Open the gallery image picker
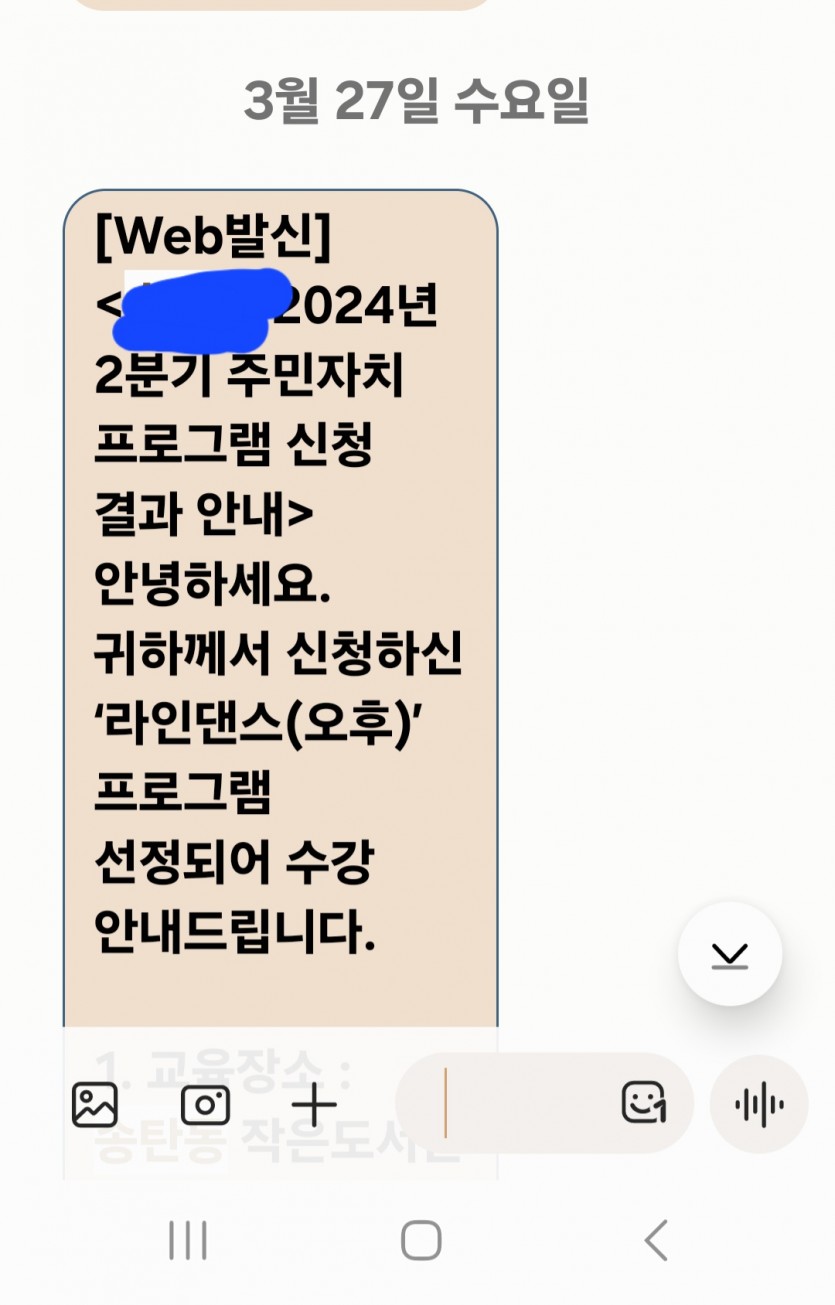Viewport: 835px width, 1305px height. pos(95,1105)
